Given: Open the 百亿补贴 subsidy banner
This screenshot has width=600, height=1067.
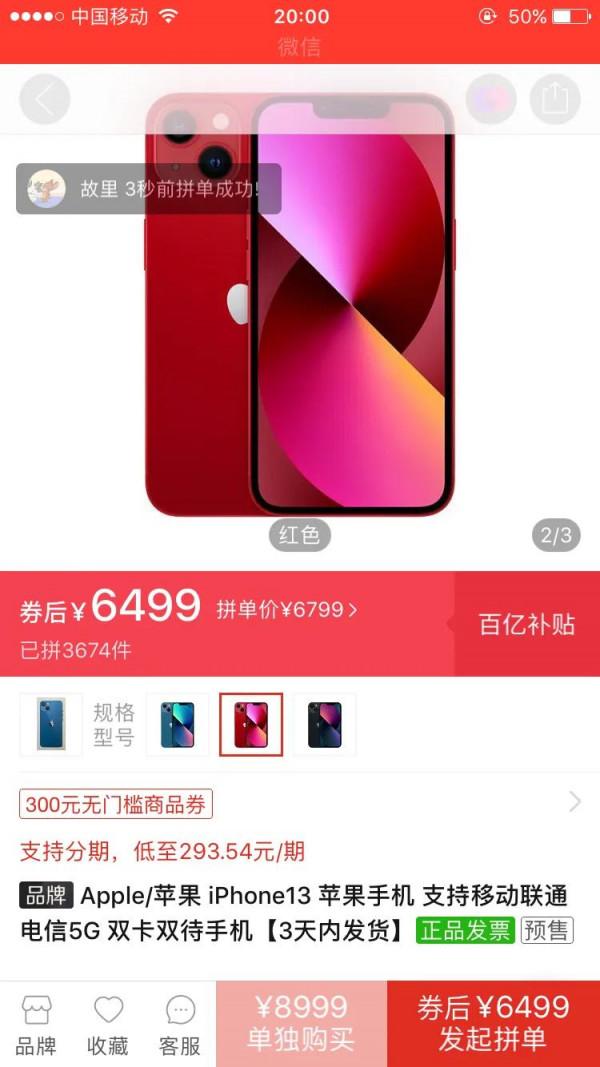Looking at the screenshot, I should (x=527, y=624).
